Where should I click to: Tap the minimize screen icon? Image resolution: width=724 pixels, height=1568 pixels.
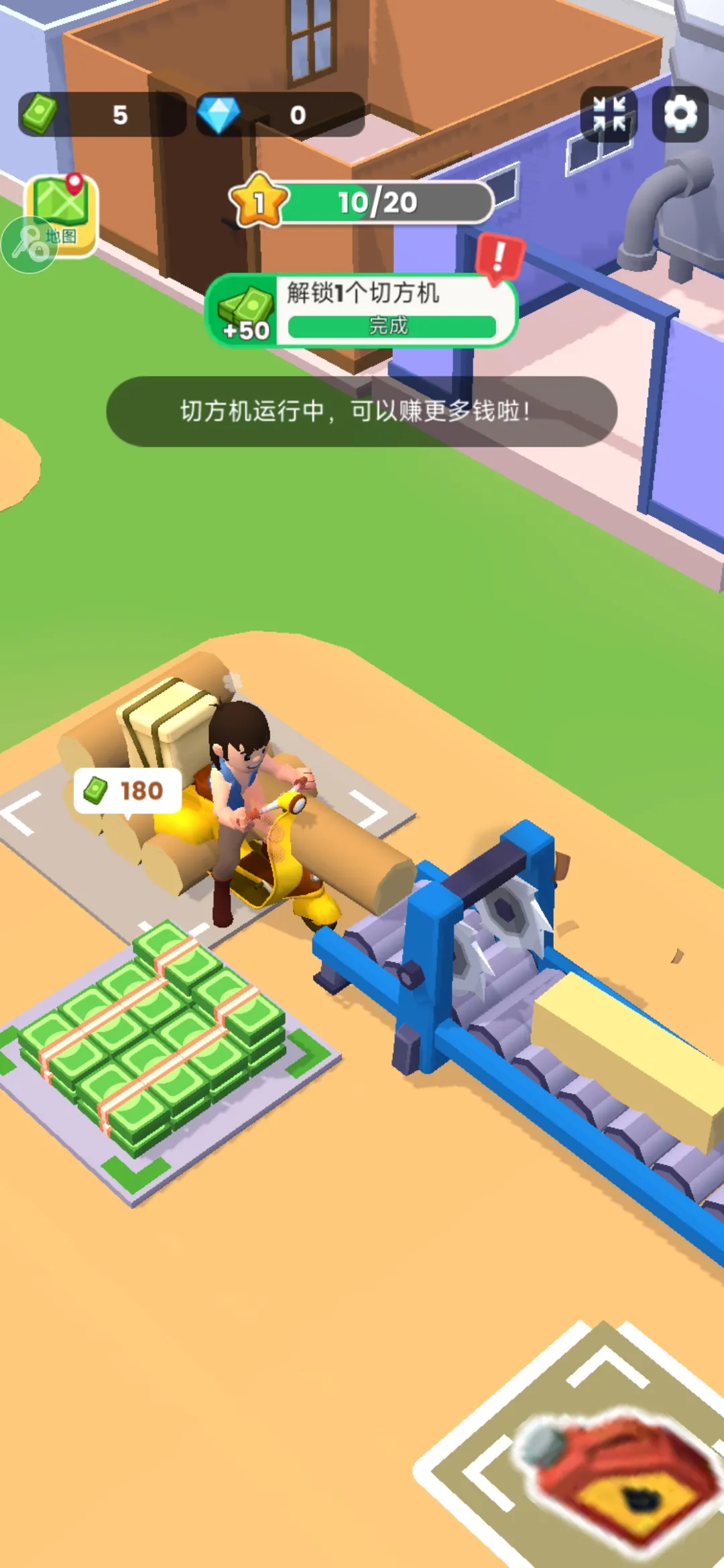[x=609, y=114]
